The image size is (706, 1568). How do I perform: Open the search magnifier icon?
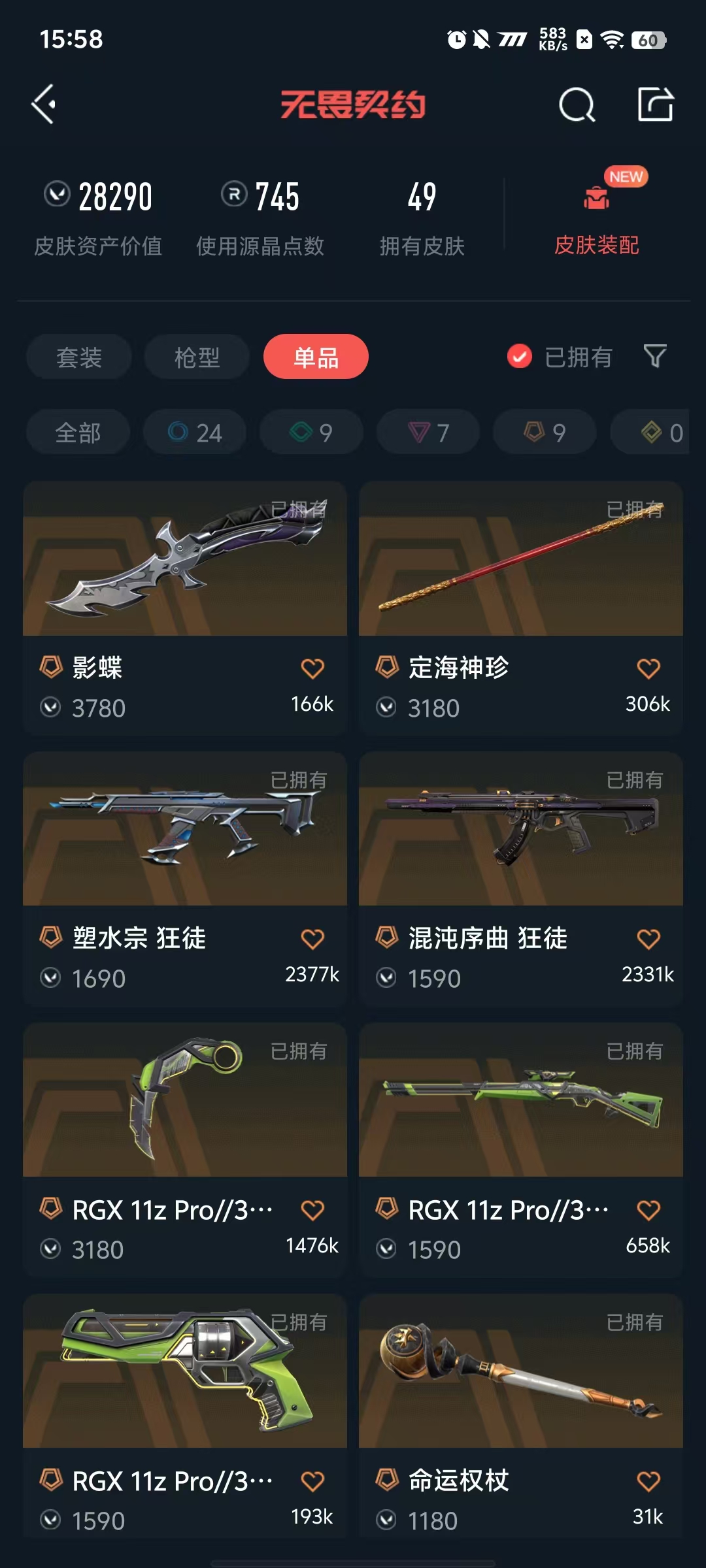577,105
